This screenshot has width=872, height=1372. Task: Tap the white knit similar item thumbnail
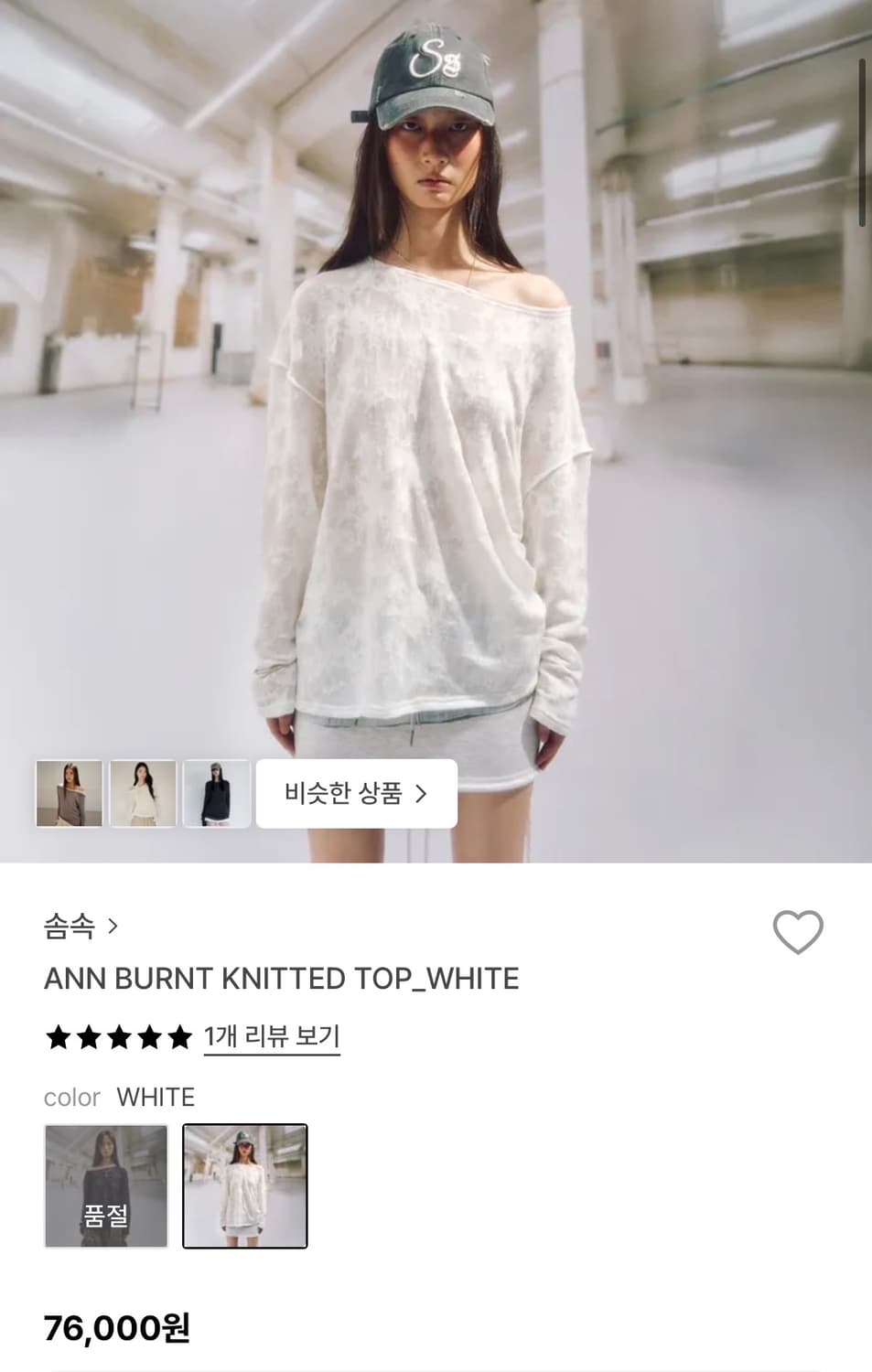tap(143, 794)
